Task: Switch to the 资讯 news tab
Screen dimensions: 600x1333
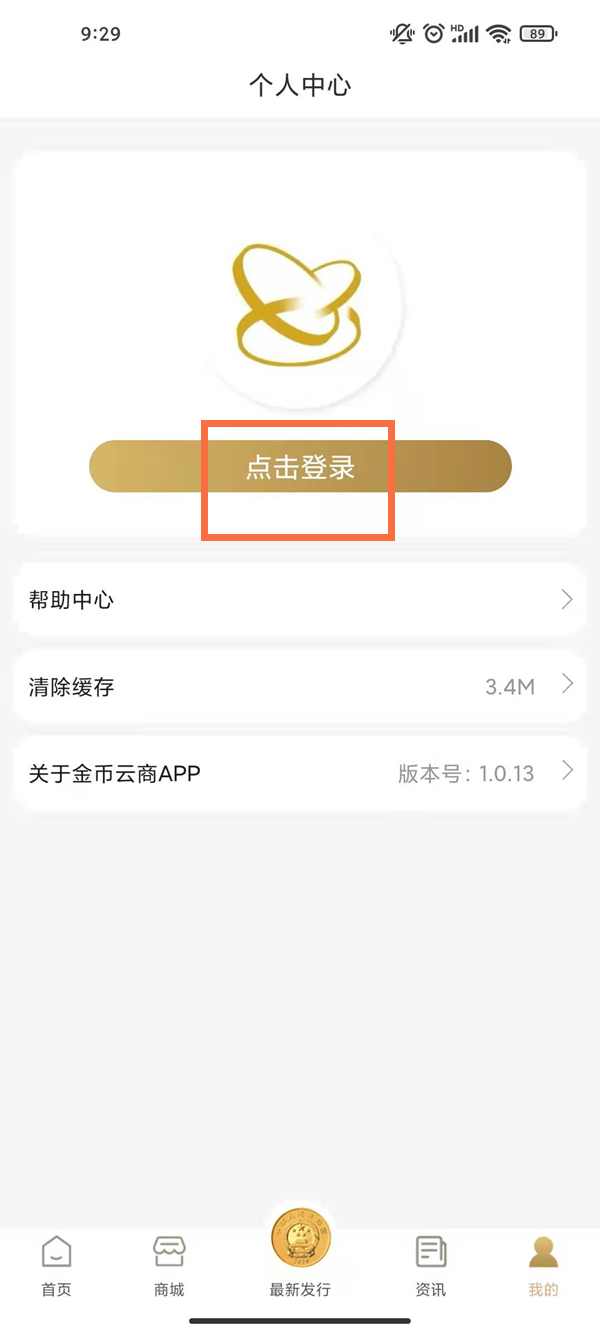Action: [431, 1265]
